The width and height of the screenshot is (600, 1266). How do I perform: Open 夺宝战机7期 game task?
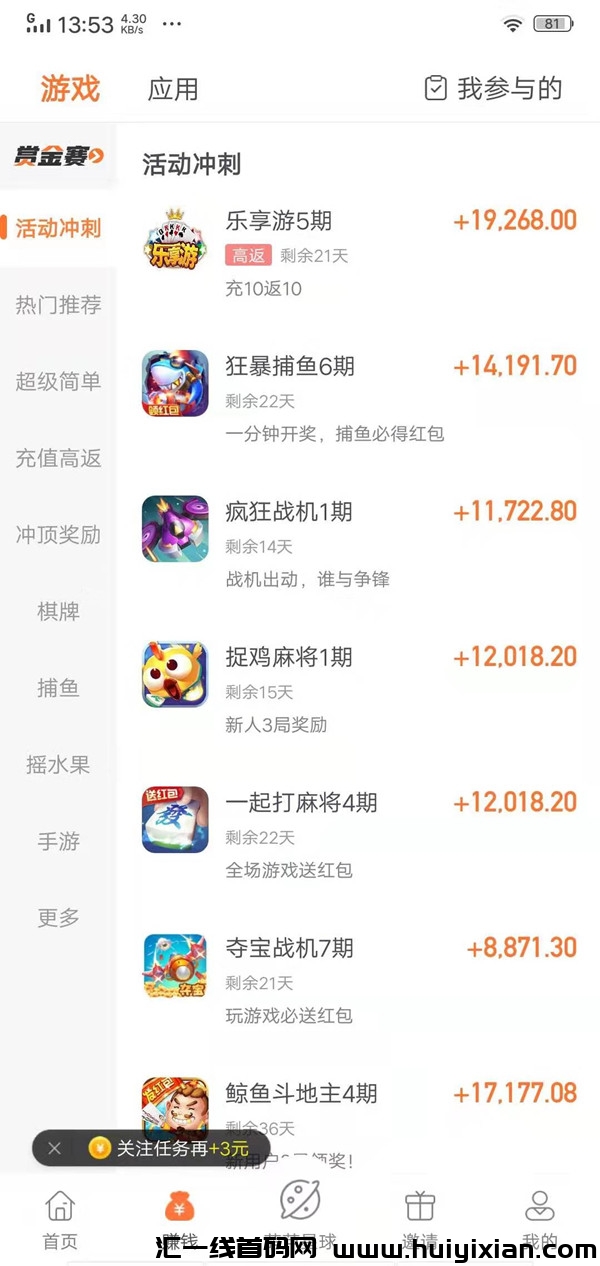click(x=360, y=979)
